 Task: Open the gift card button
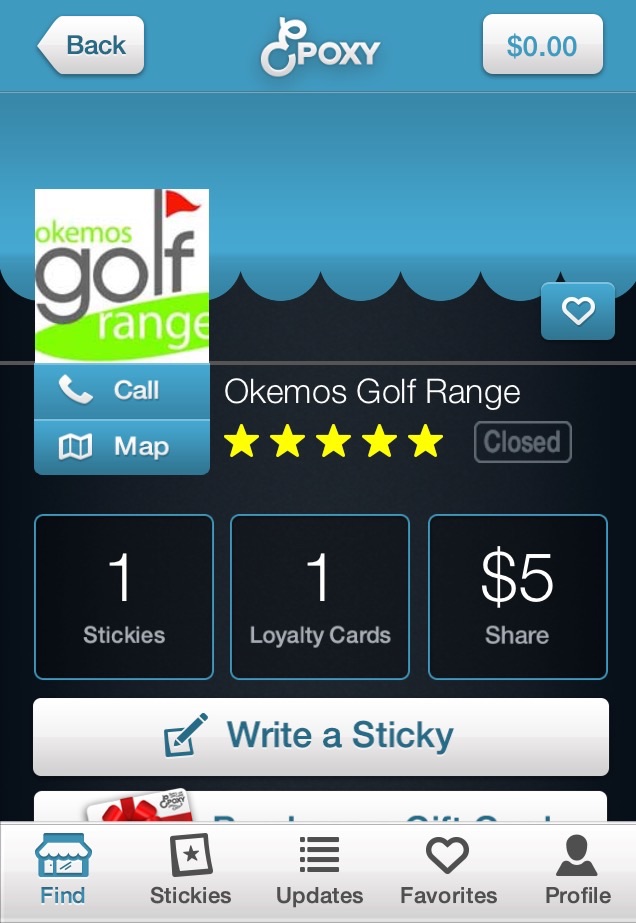pos(320,807)
